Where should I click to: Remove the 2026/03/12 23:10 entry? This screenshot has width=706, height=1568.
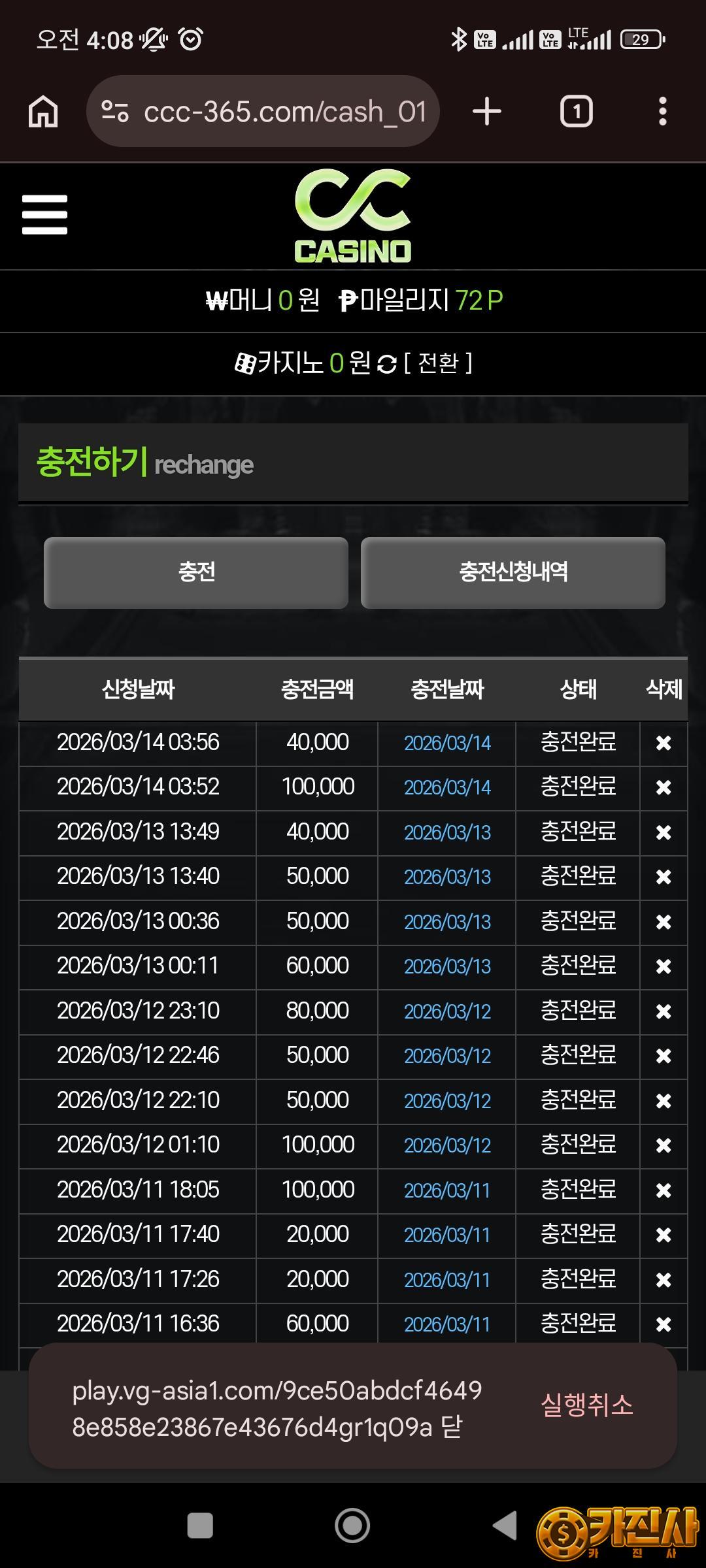664,1011
